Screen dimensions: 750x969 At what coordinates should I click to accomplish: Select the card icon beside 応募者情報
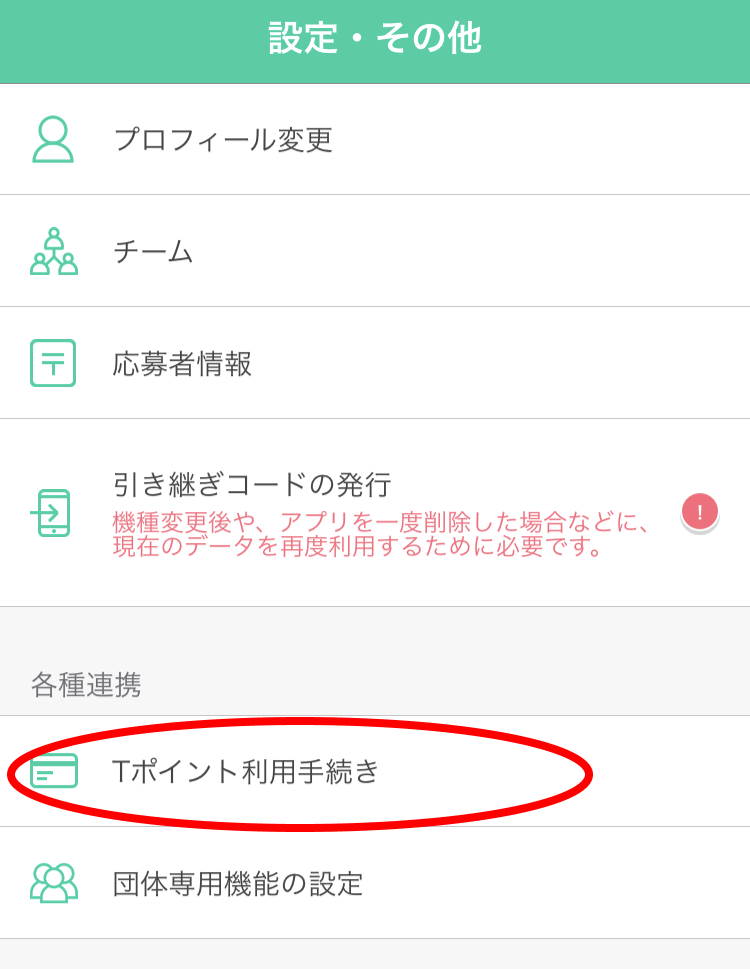click(x=52, y=362)
